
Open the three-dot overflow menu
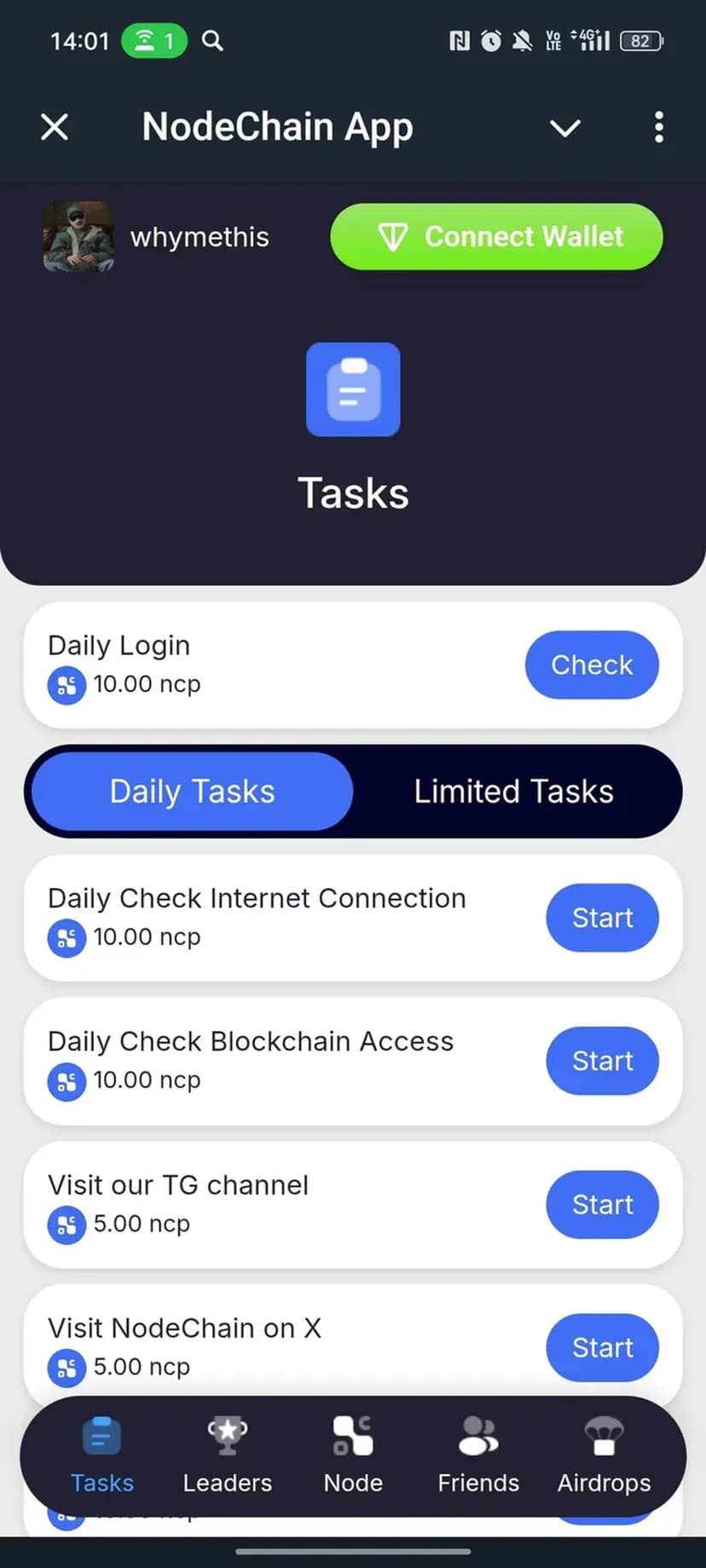[658, 128]
